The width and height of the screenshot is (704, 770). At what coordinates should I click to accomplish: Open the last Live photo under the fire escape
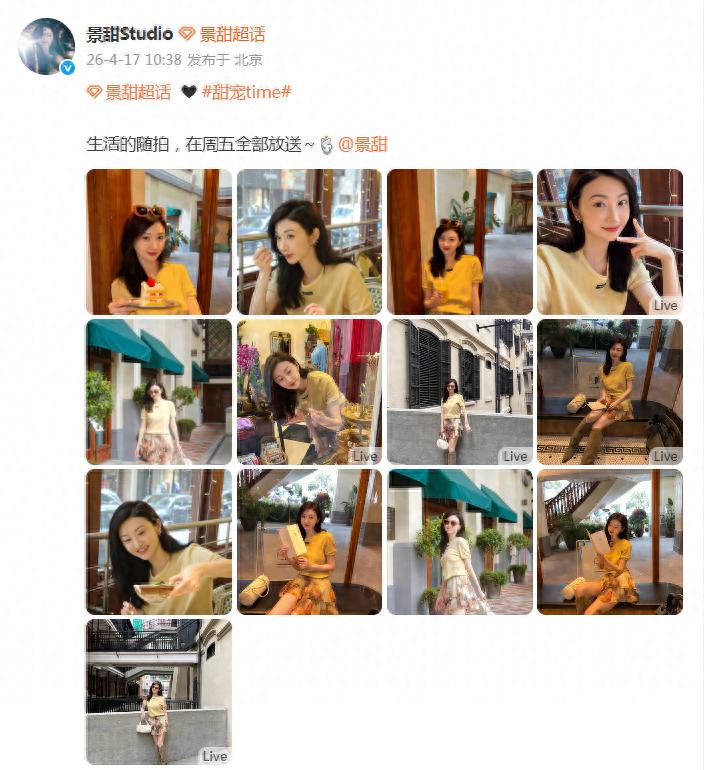pos(158,691)
